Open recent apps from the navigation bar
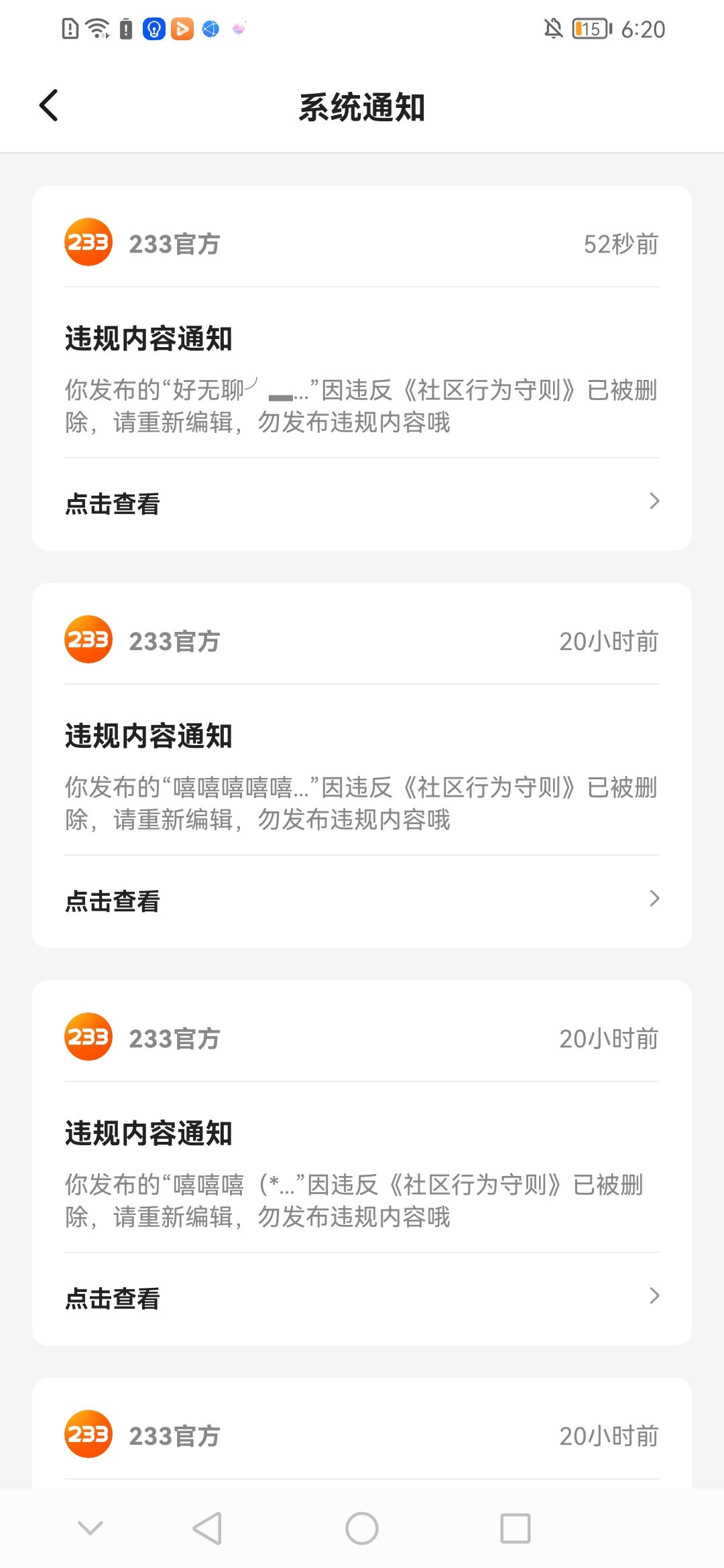Screen dimensions: 724x1568 pyautogui.click(x=515, y=1528)
